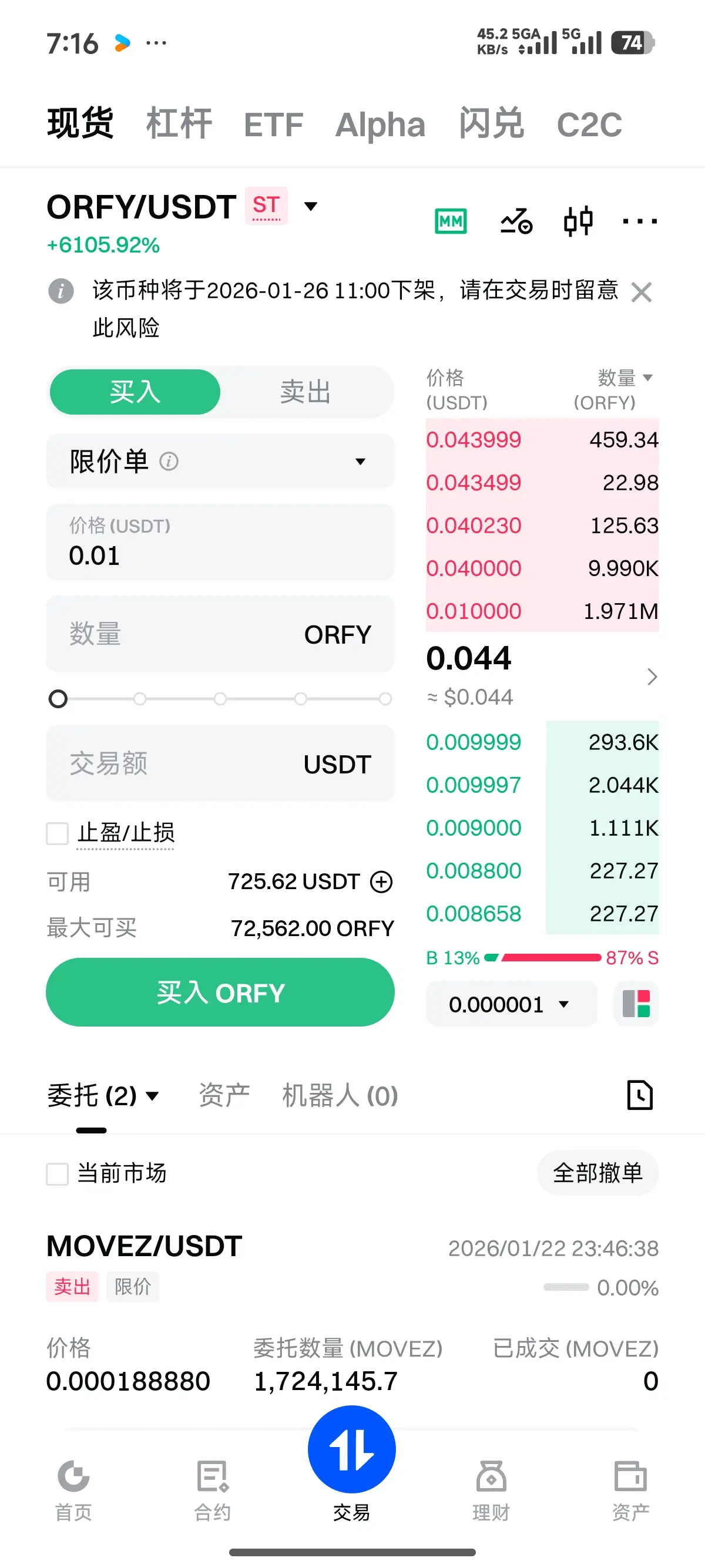Go to the 理财 bottom tab

[x=491, y=1489]
